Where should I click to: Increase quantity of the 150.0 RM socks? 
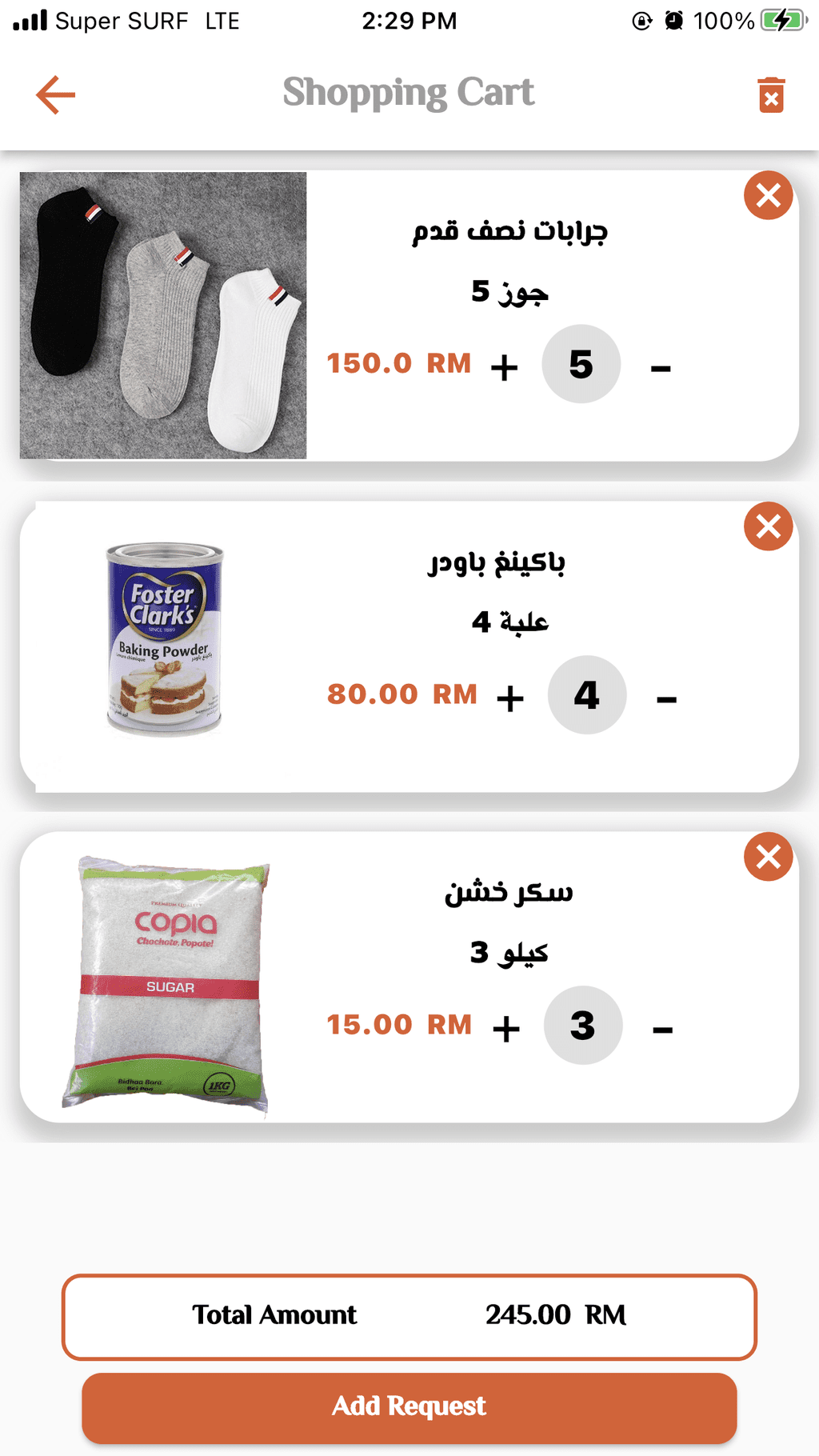point(504,367)
